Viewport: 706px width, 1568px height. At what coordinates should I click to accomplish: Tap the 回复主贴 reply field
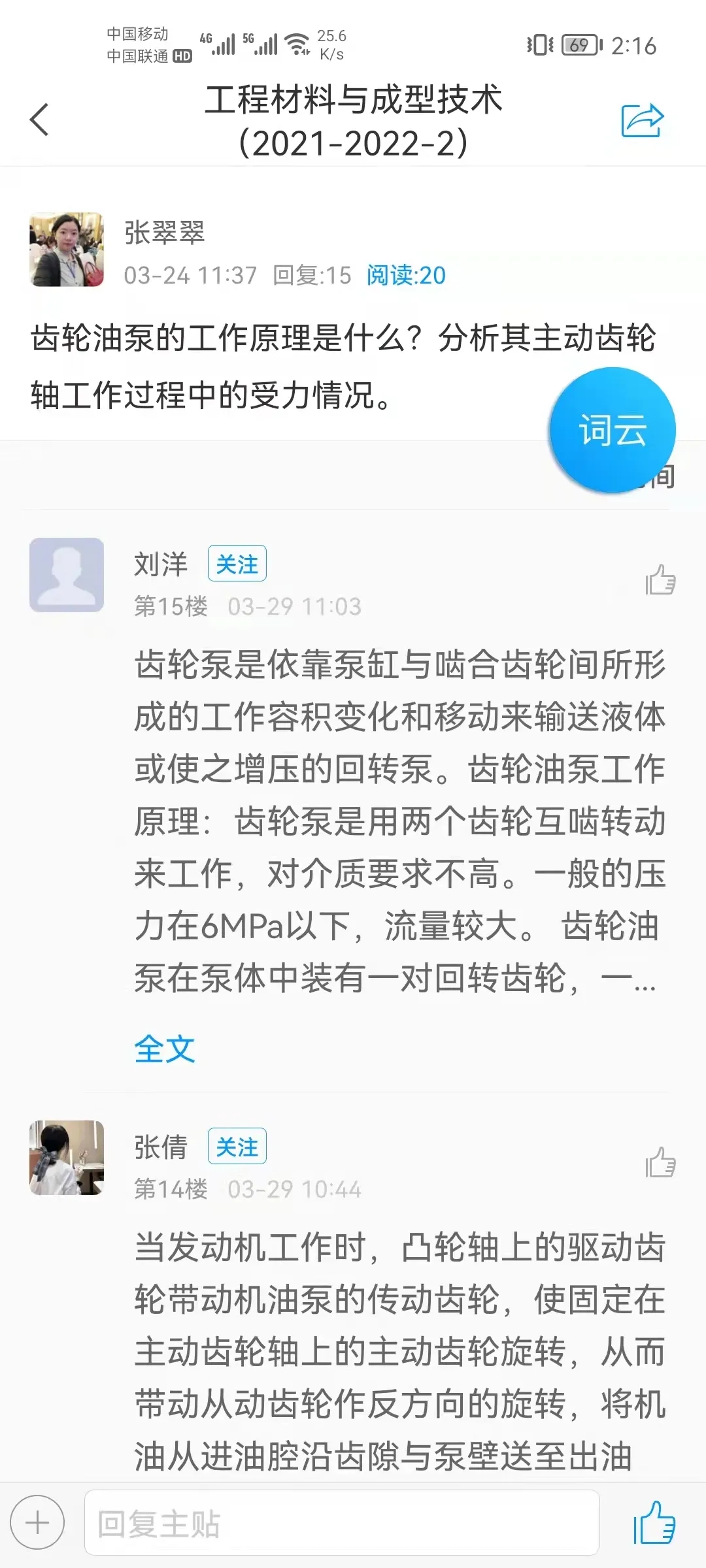(x=341, y=1522)
